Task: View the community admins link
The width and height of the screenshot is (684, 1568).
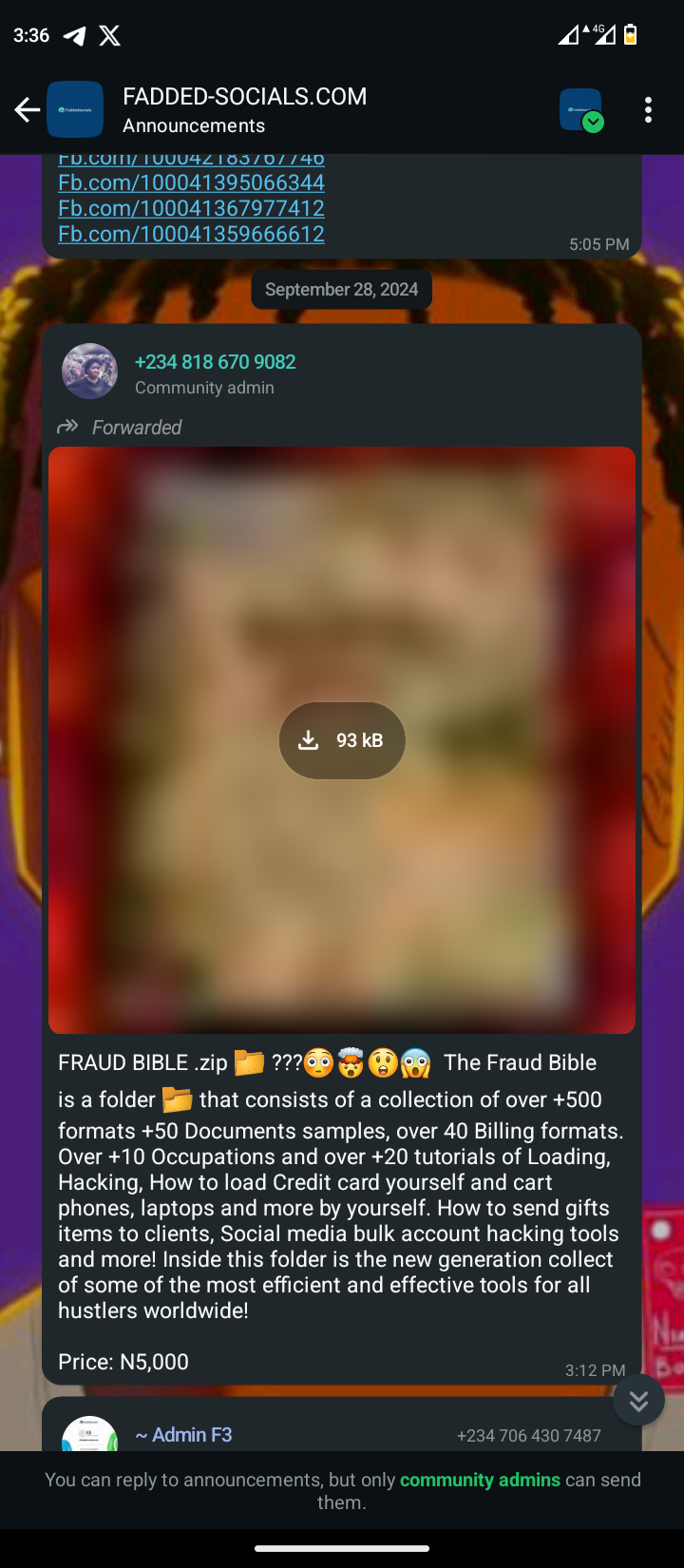Action: pos(480,1480)
